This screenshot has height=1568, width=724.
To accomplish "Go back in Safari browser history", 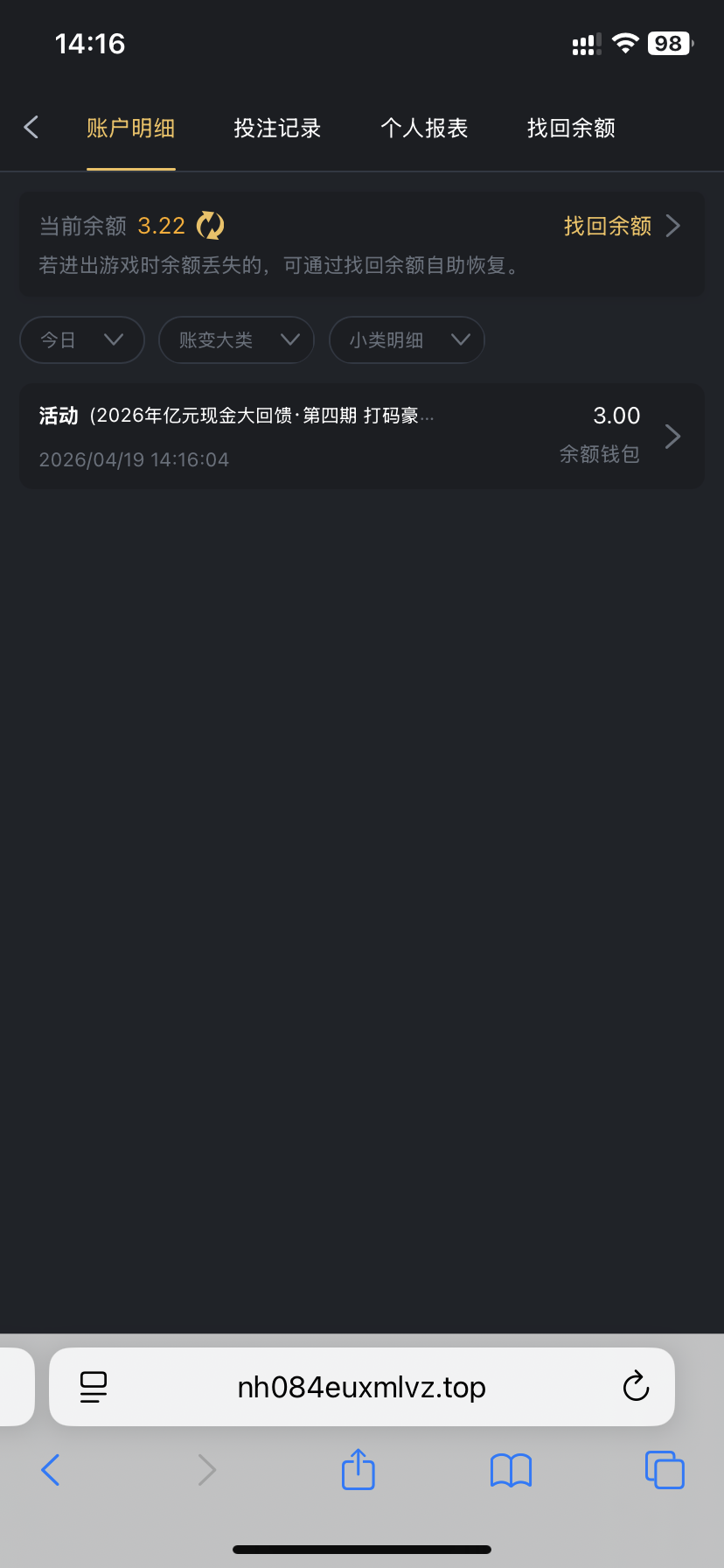I will coord(51,1470).
